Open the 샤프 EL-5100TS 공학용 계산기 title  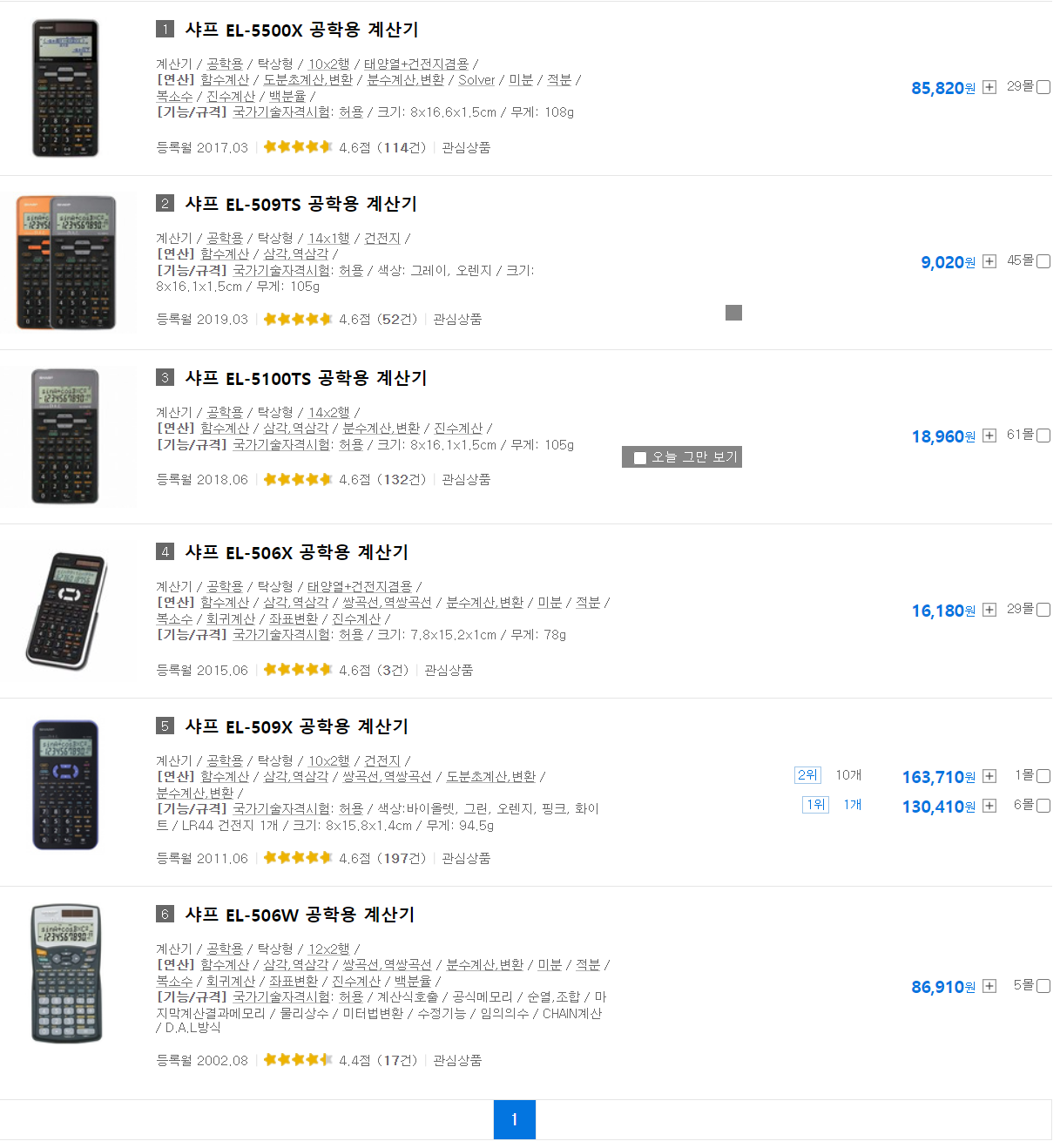(x=306, y=378)
